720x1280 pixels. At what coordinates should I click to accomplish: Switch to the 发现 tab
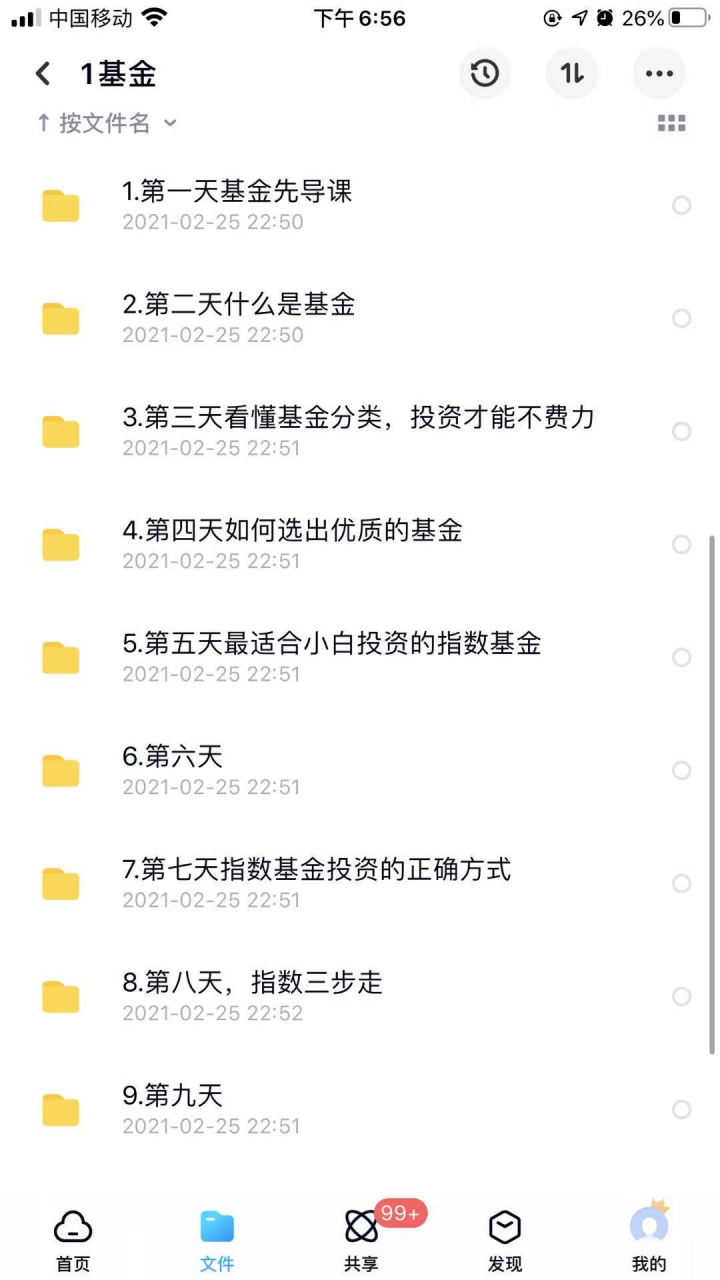505,1241
